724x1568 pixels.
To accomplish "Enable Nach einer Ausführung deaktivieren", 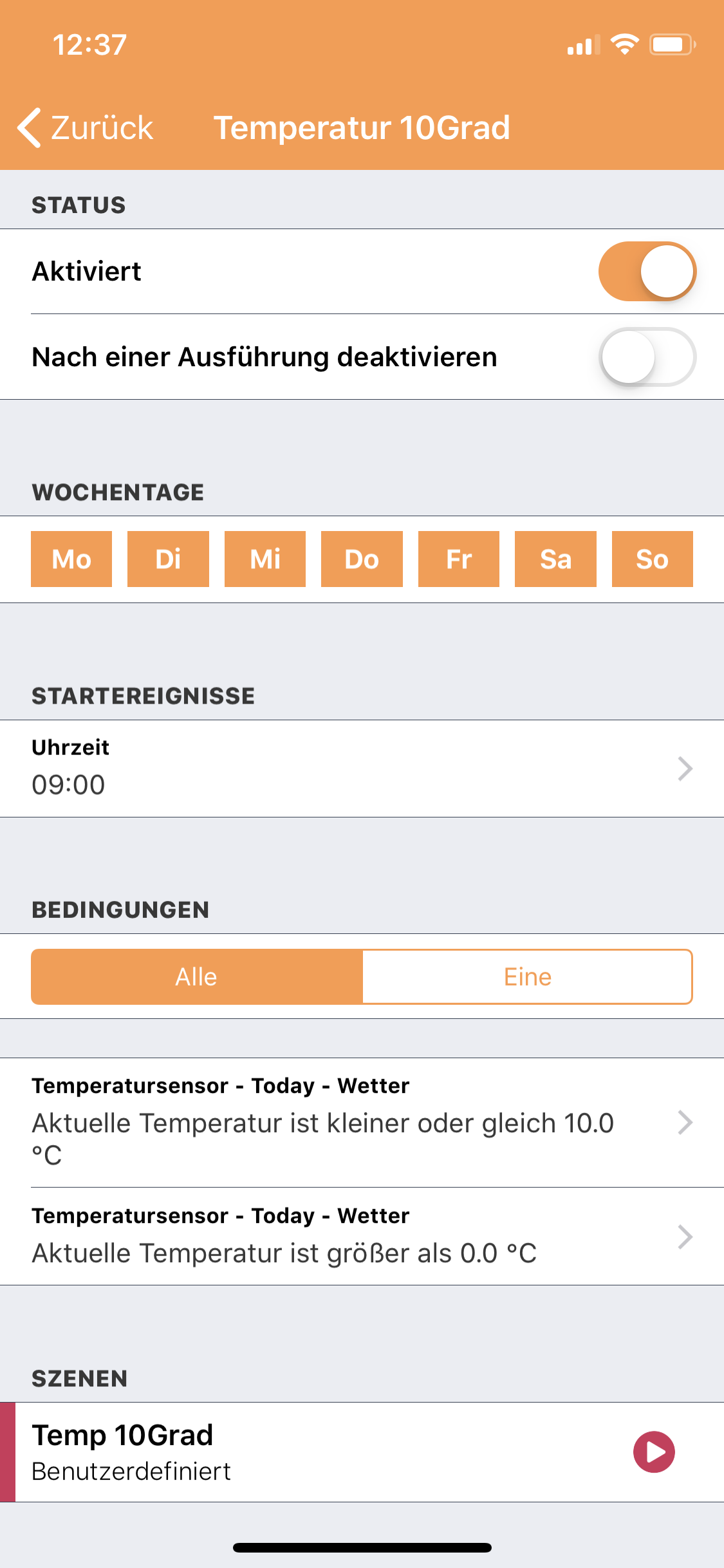I will pyautogui.click(x=647, y=357).
